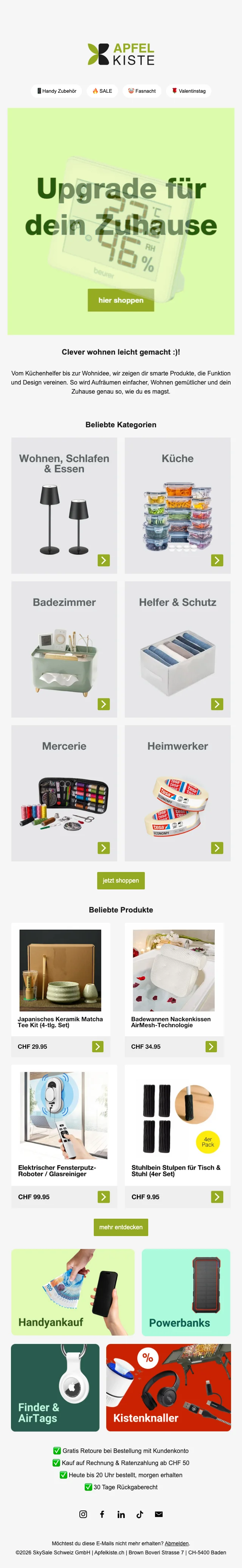View the Badewannen Nackenkissen product

click(174, 980)
